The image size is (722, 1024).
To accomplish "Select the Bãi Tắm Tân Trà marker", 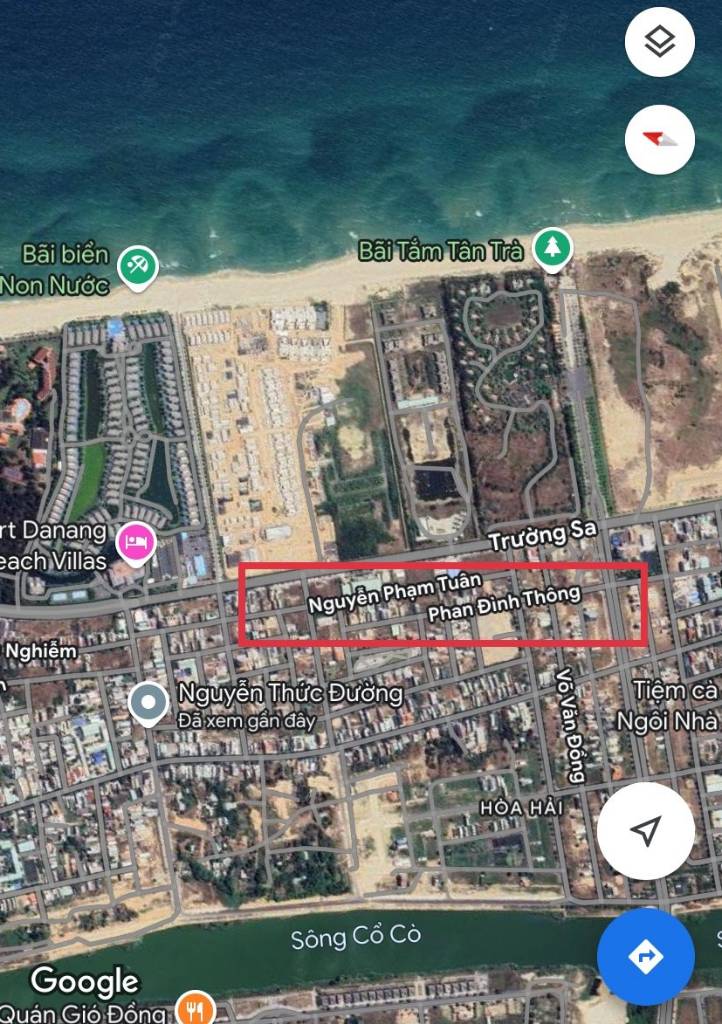I will click(551, 247).
